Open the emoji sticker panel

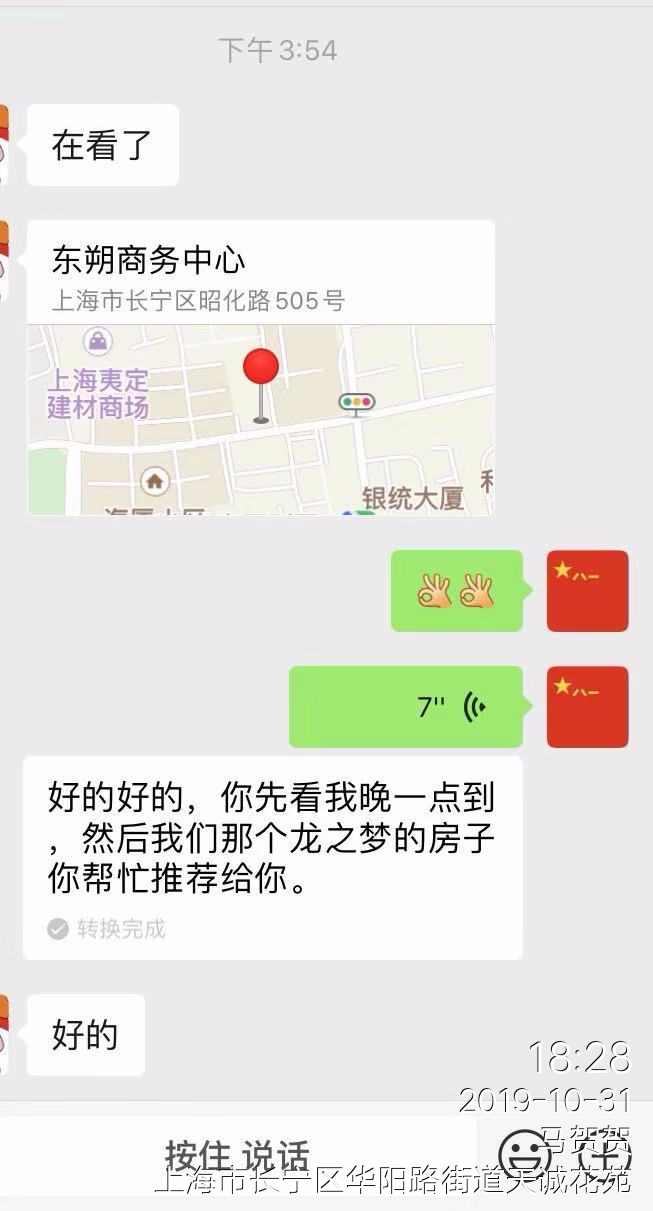[x=522, y=1154]
